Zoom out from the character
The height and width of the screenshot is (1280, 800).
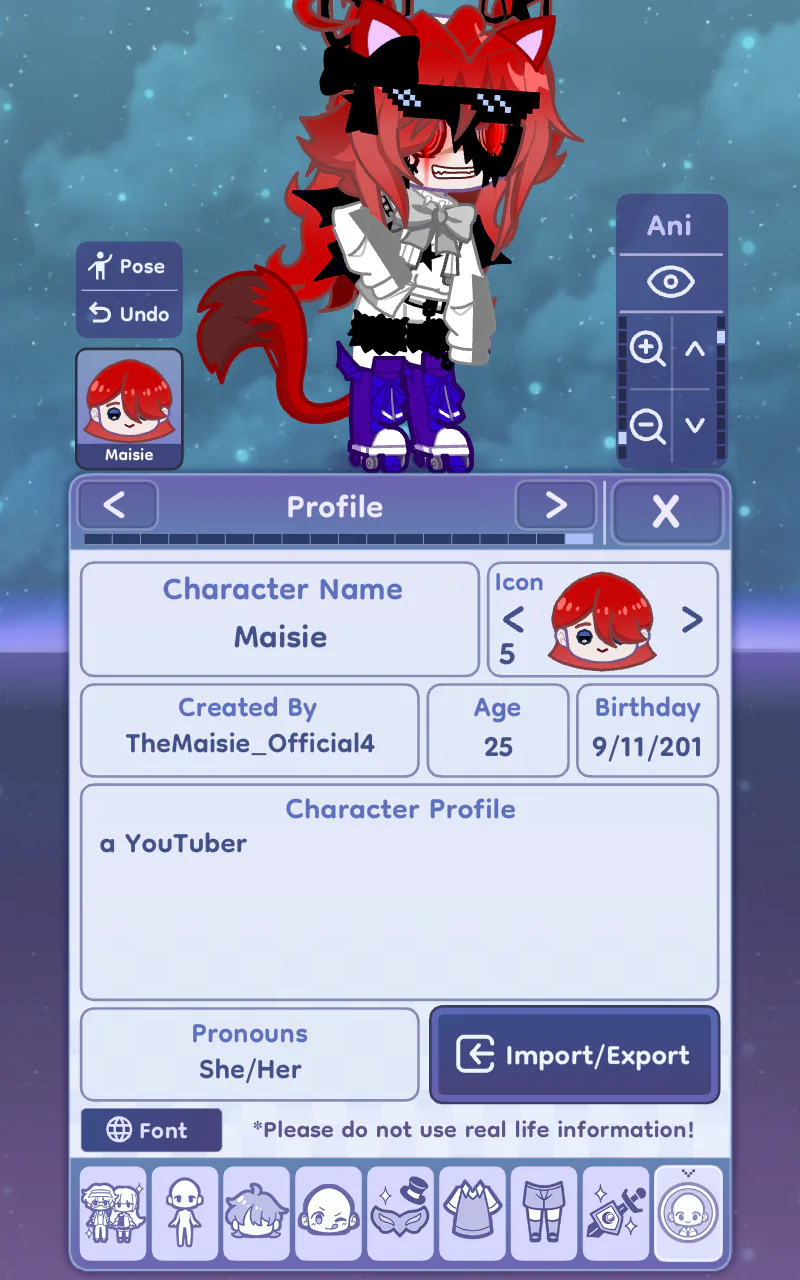pos(648,426)
